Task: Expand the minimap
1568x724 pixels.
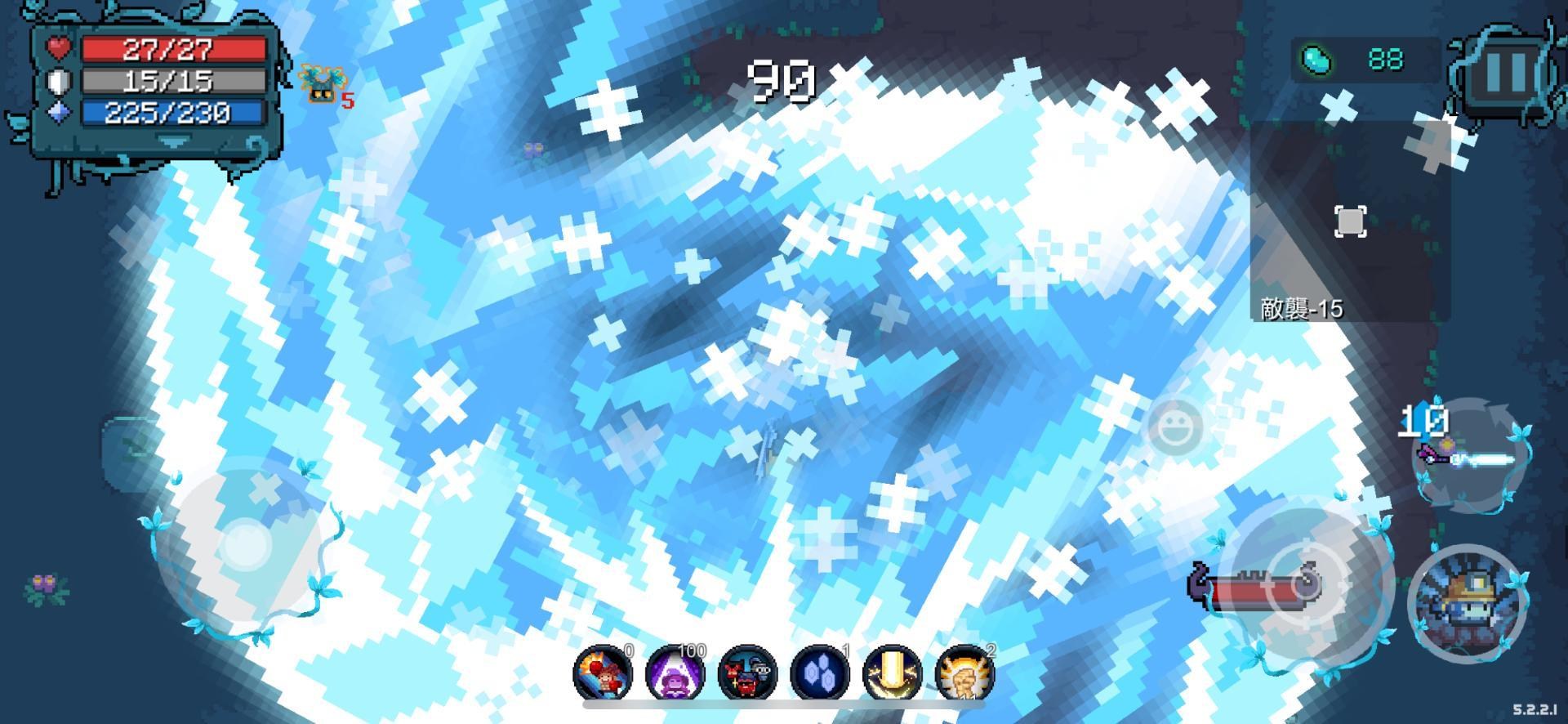Action: pyautogui.click(x=1350, y=221)
